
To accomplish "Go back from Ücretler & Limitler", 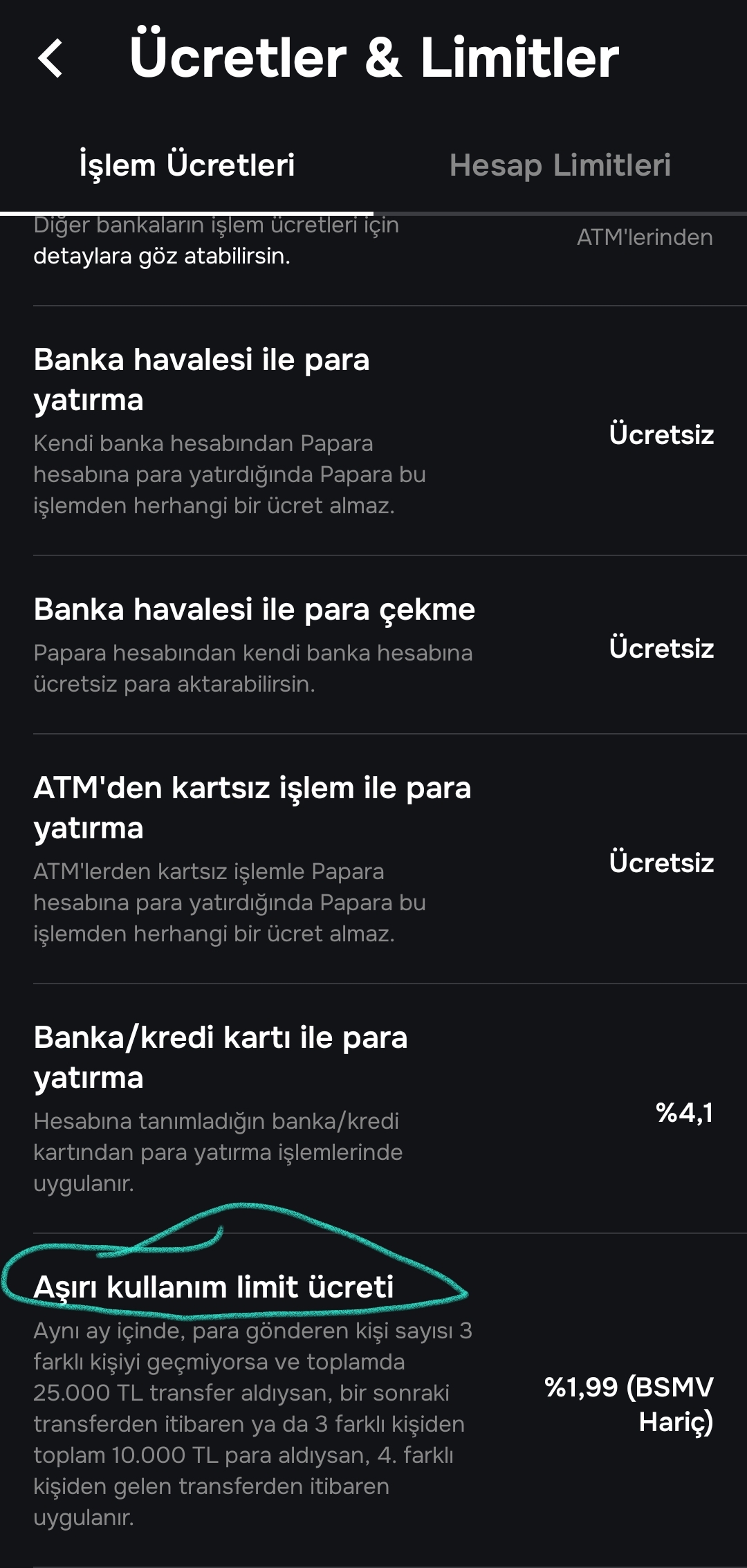I will [x=50, y=57].
